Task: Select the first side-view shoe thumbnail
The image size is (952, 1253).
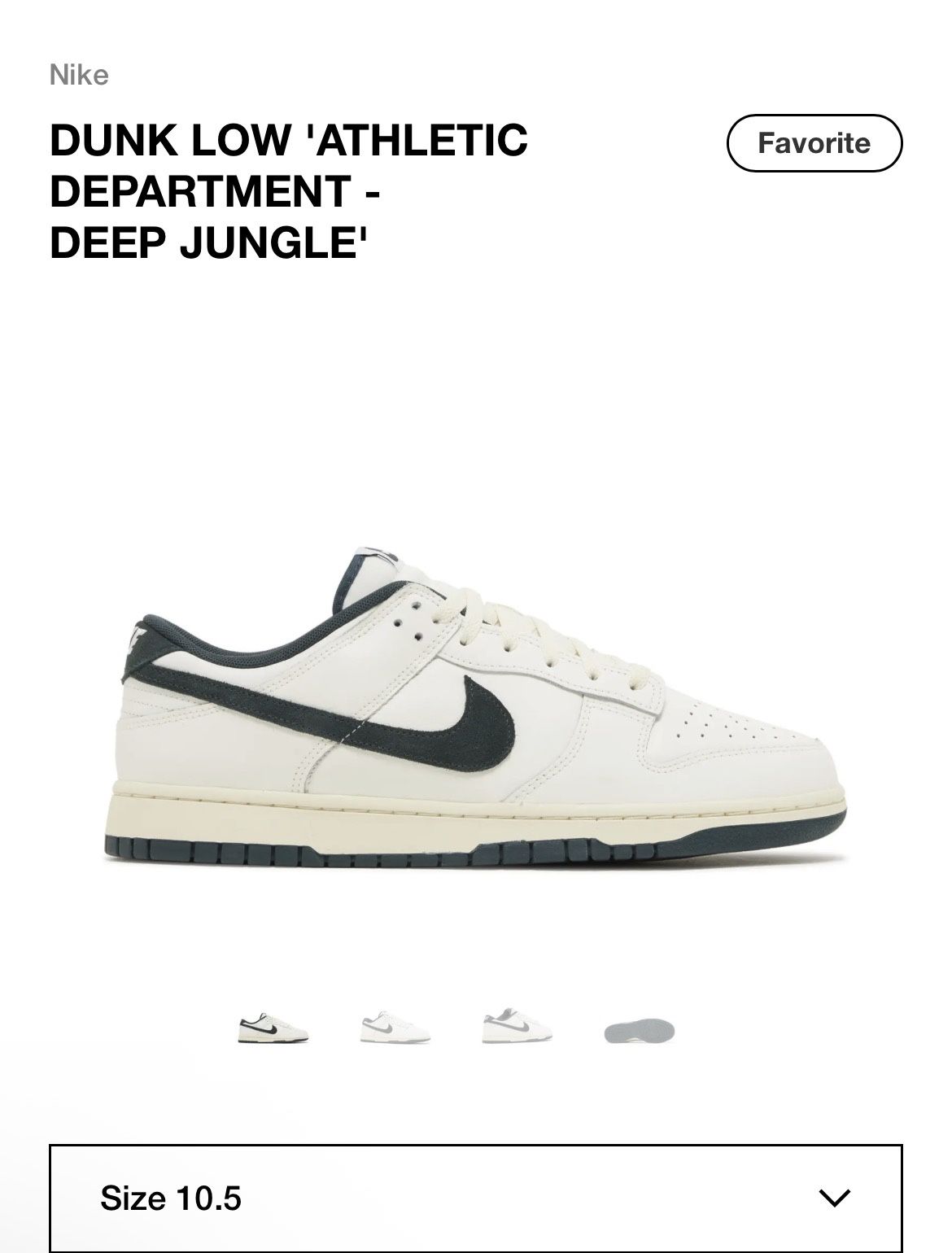Action: click(x=273, y=1029)
